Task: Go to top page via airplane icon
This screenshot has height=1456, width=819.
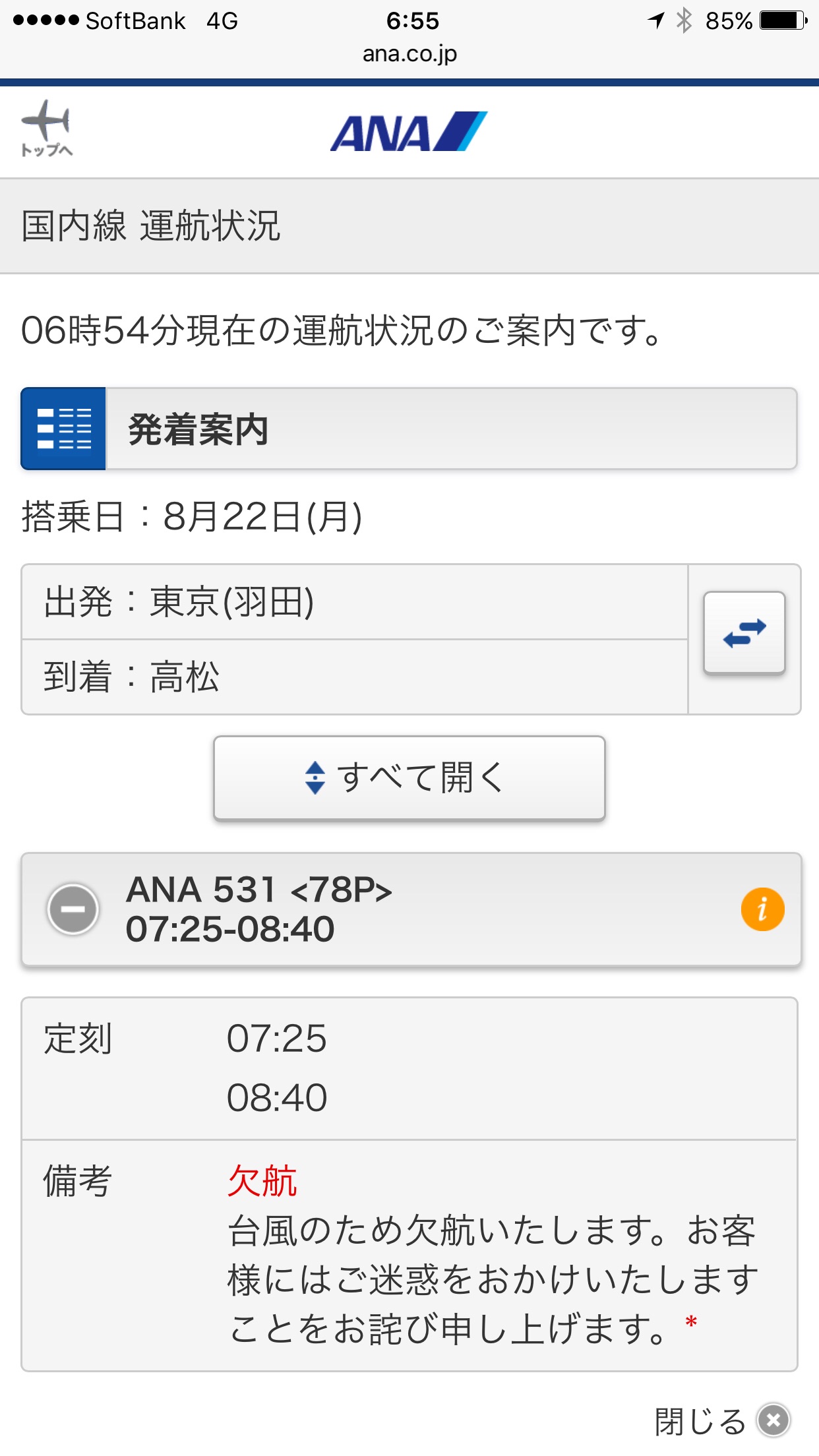Action: click(x=46, y=129)
